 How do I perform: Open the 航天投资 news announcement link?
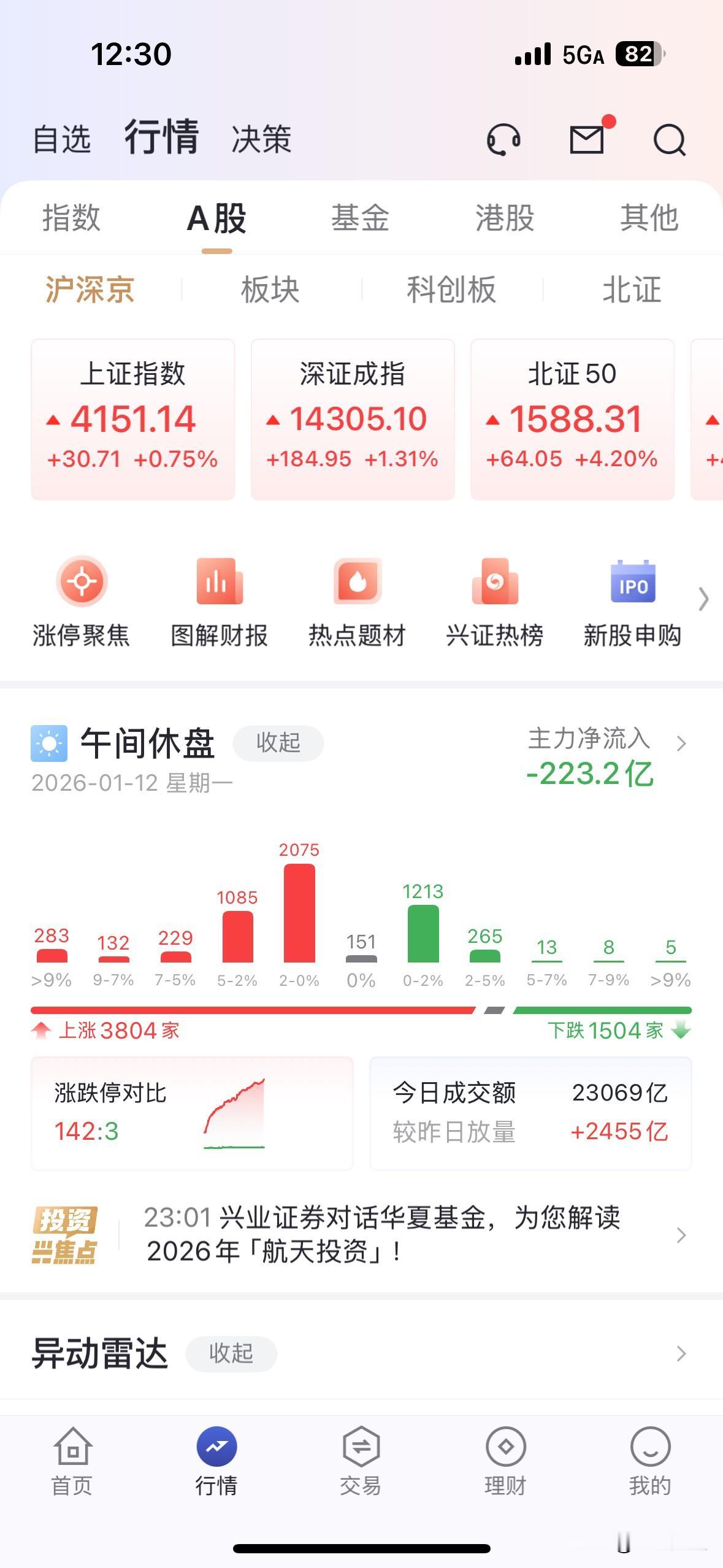coord(380,1236)
